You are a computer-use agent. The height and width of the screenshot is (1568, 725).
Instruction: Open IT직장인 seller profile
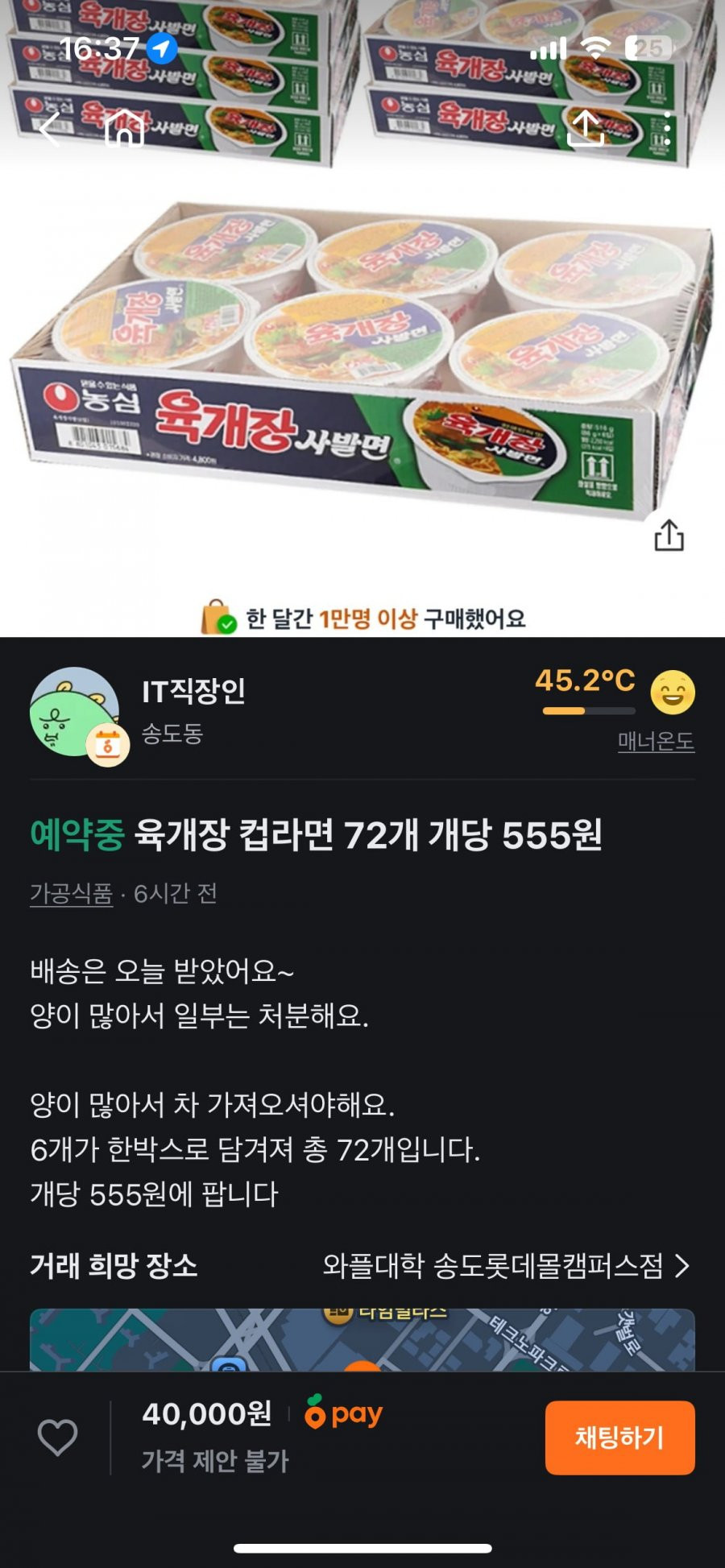(193, 691)
